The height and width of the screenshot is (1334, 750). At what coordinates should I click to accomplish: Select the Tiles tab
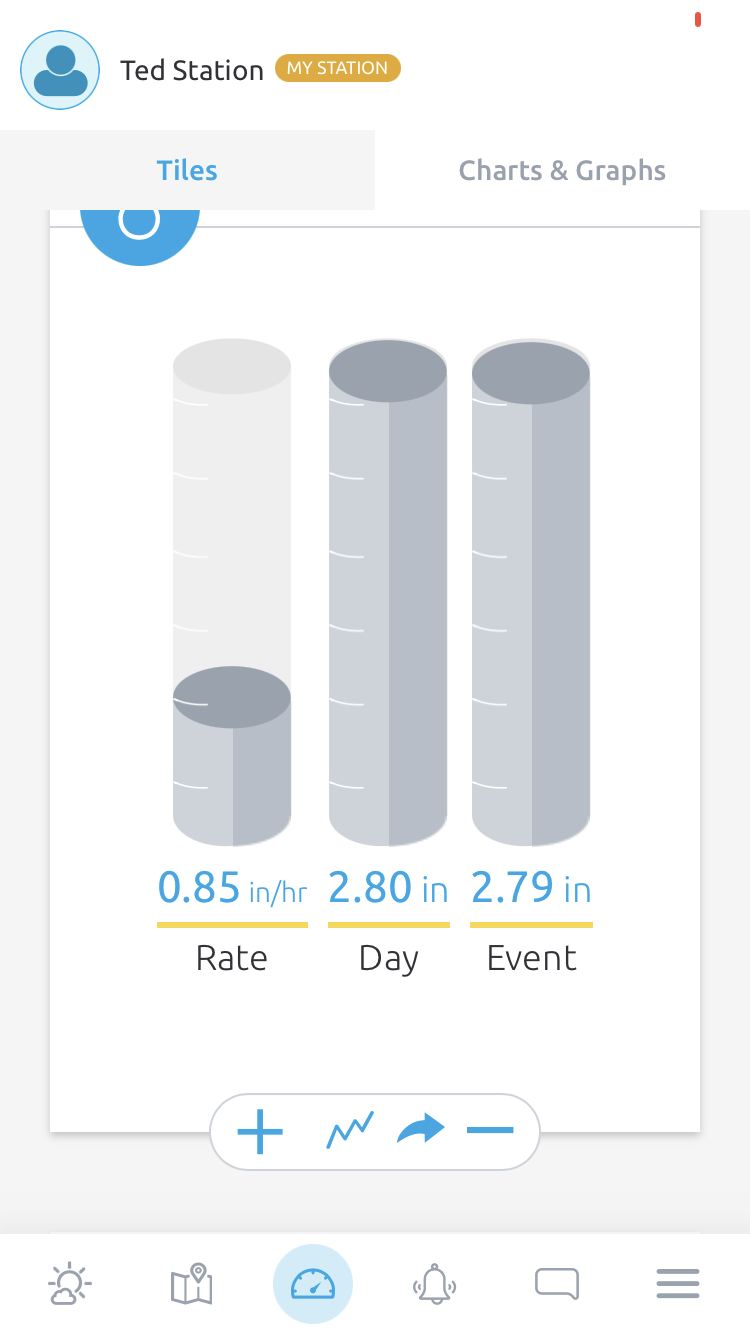[187, 170]
